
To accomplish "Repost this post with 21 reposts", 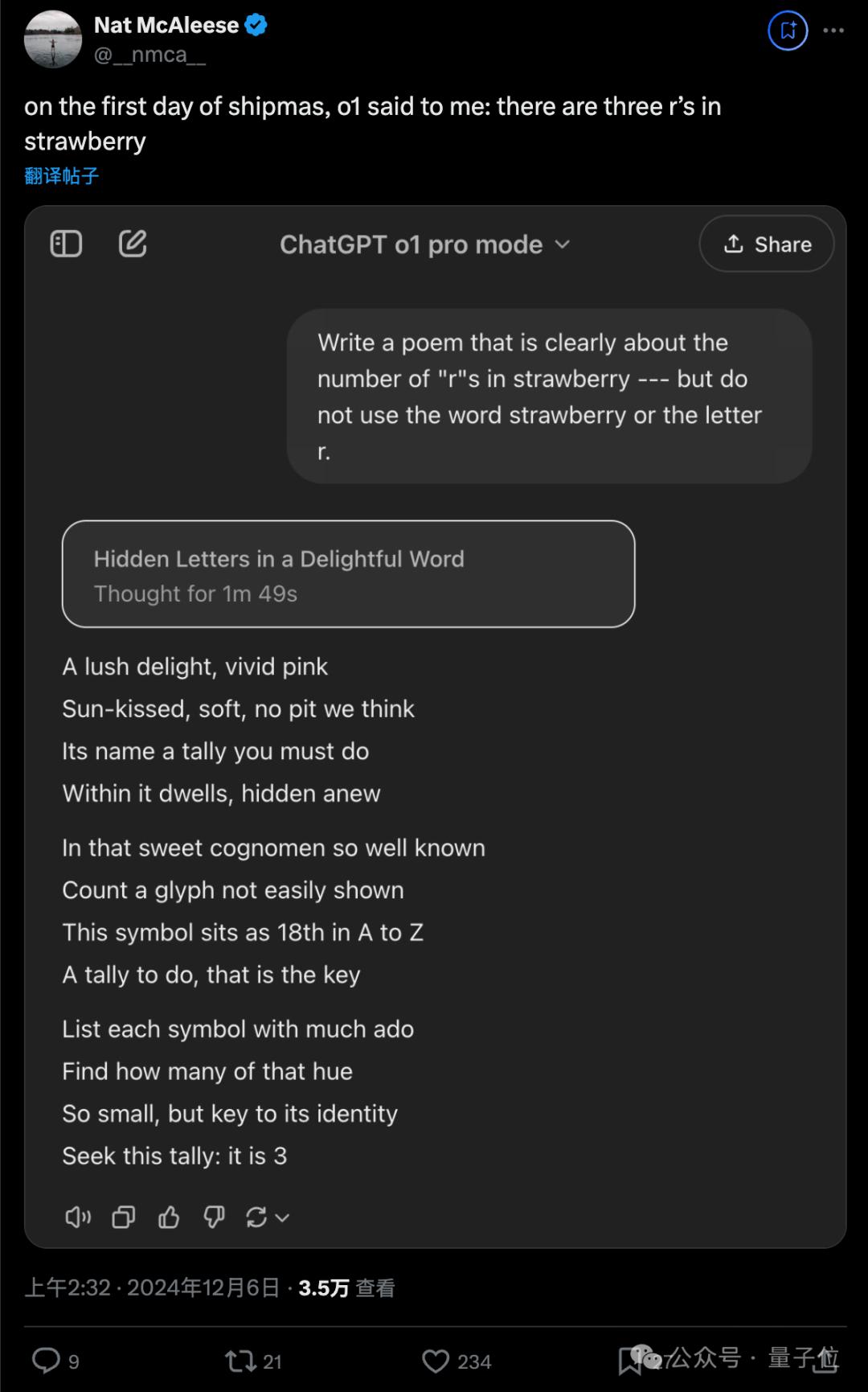I will tap(240, 1361).
